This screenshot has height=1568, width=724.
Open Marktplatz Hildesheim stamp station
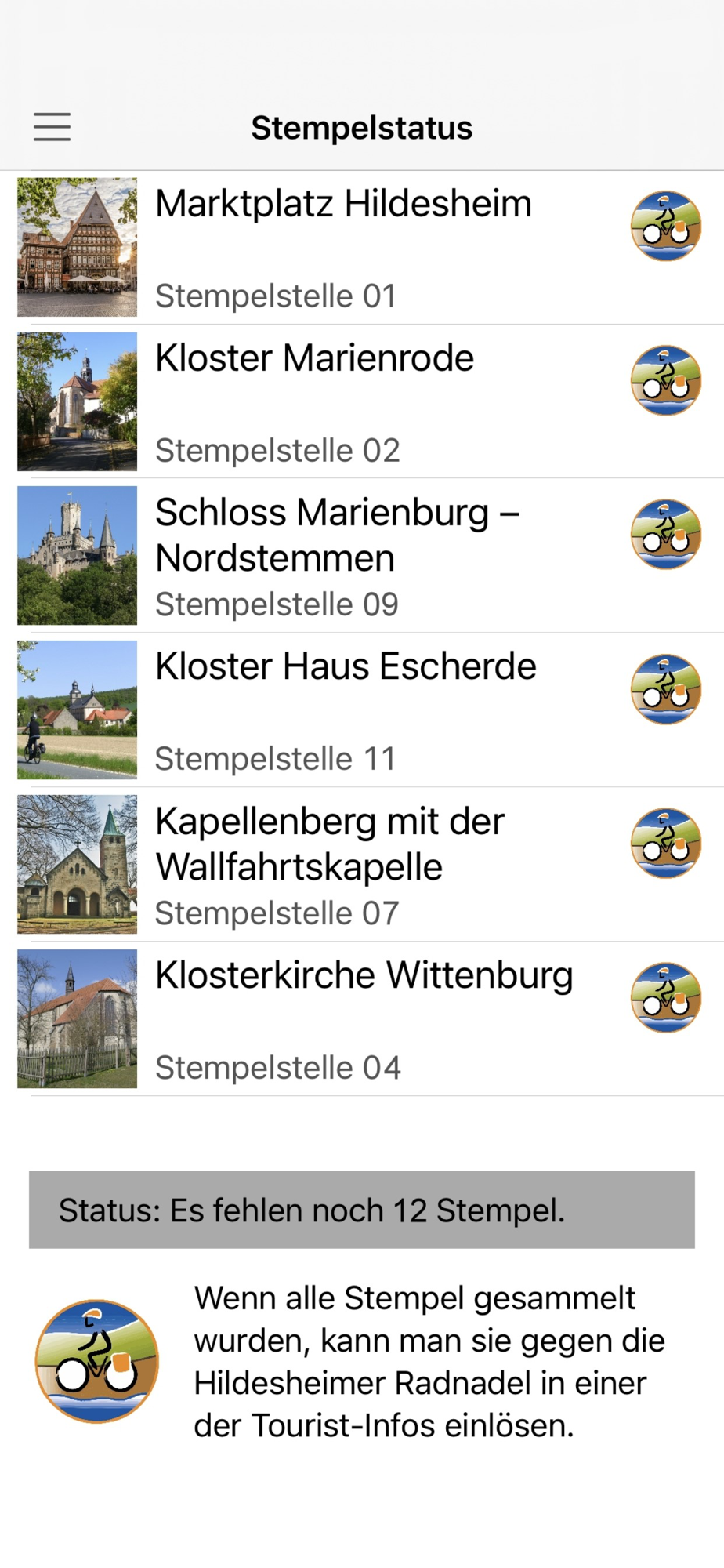click(345, 246)
